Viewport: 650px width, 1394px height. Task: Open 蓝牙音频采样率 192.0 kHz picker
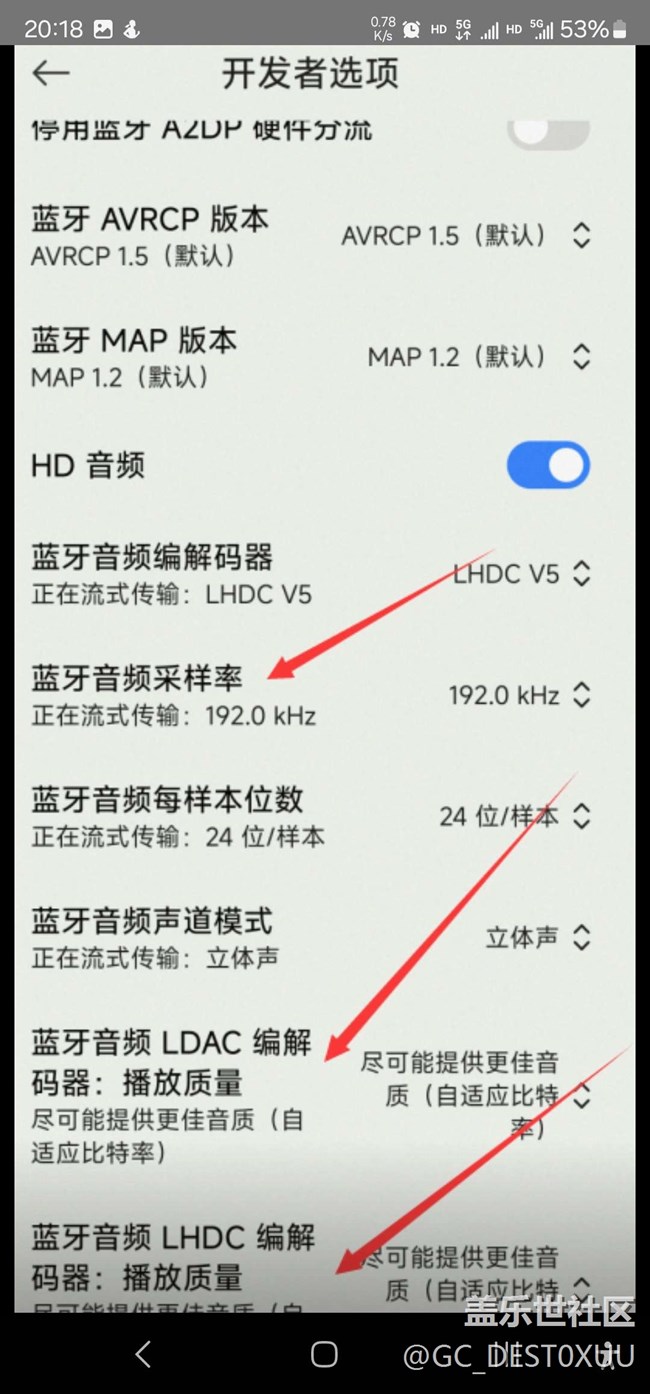[x=581, y=695]
